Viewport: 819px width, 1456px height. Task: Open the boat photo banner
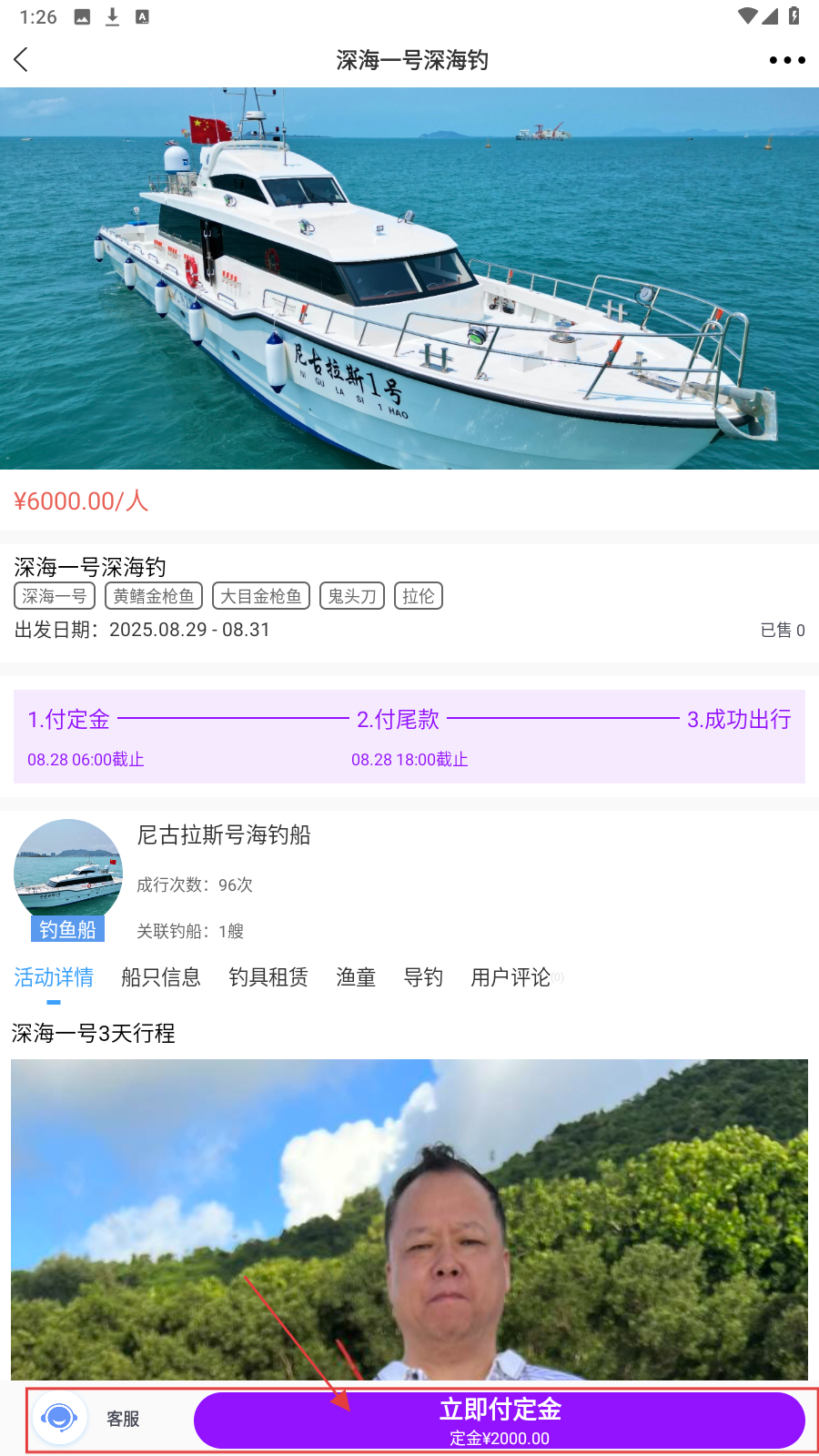(409, 278)
